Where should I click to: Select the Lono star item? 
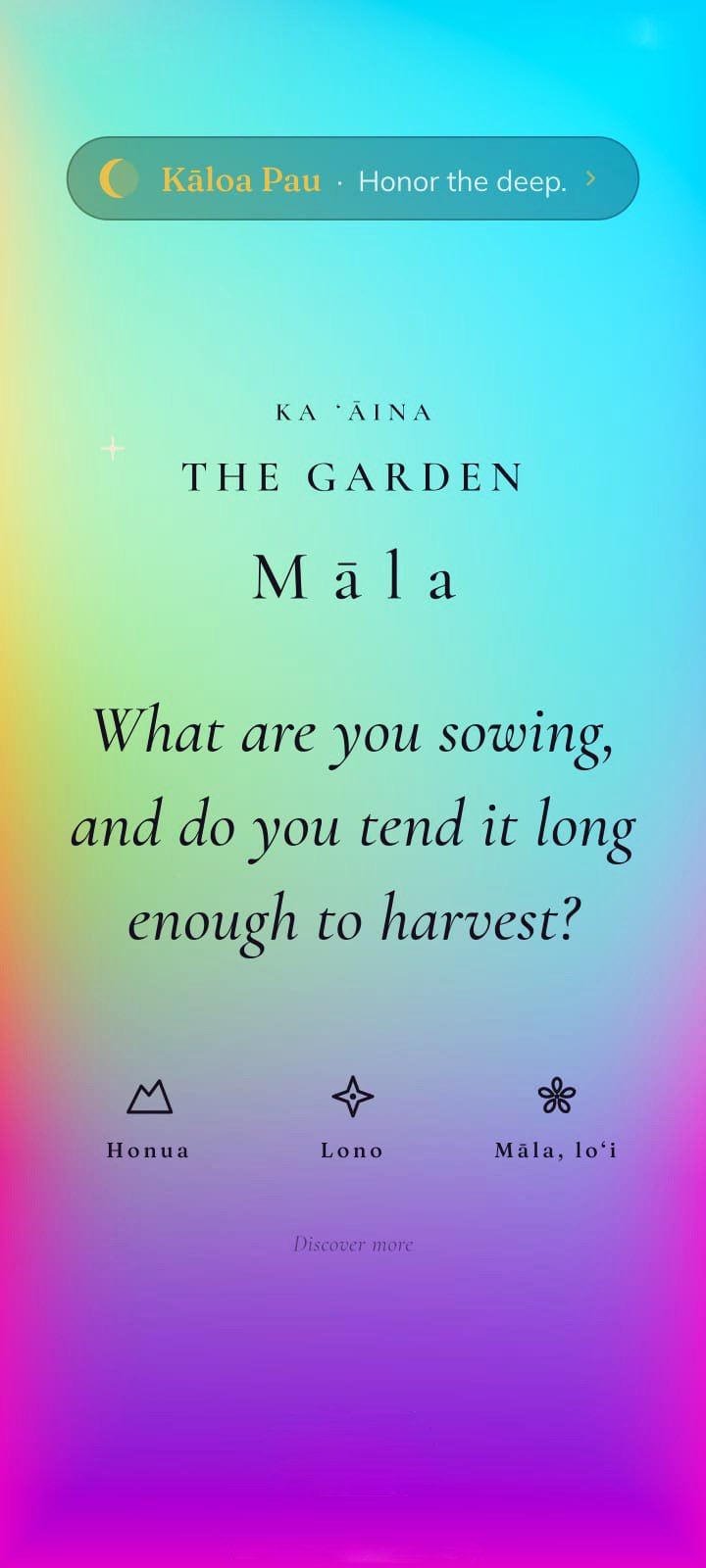[x=352, y=1118]
